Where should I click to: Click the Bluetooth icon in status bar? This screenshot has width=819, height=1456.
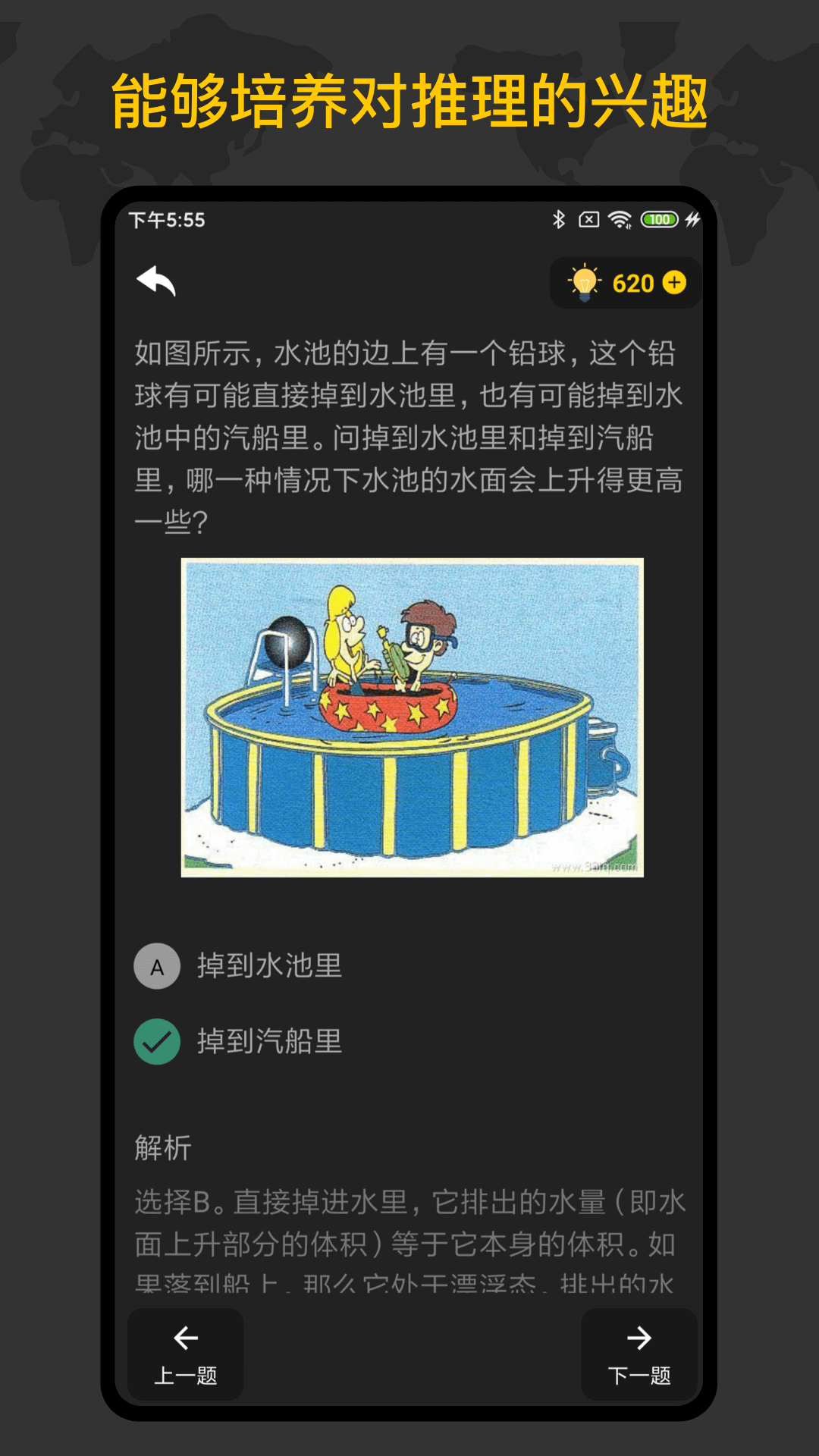click(x=558, y=219)
